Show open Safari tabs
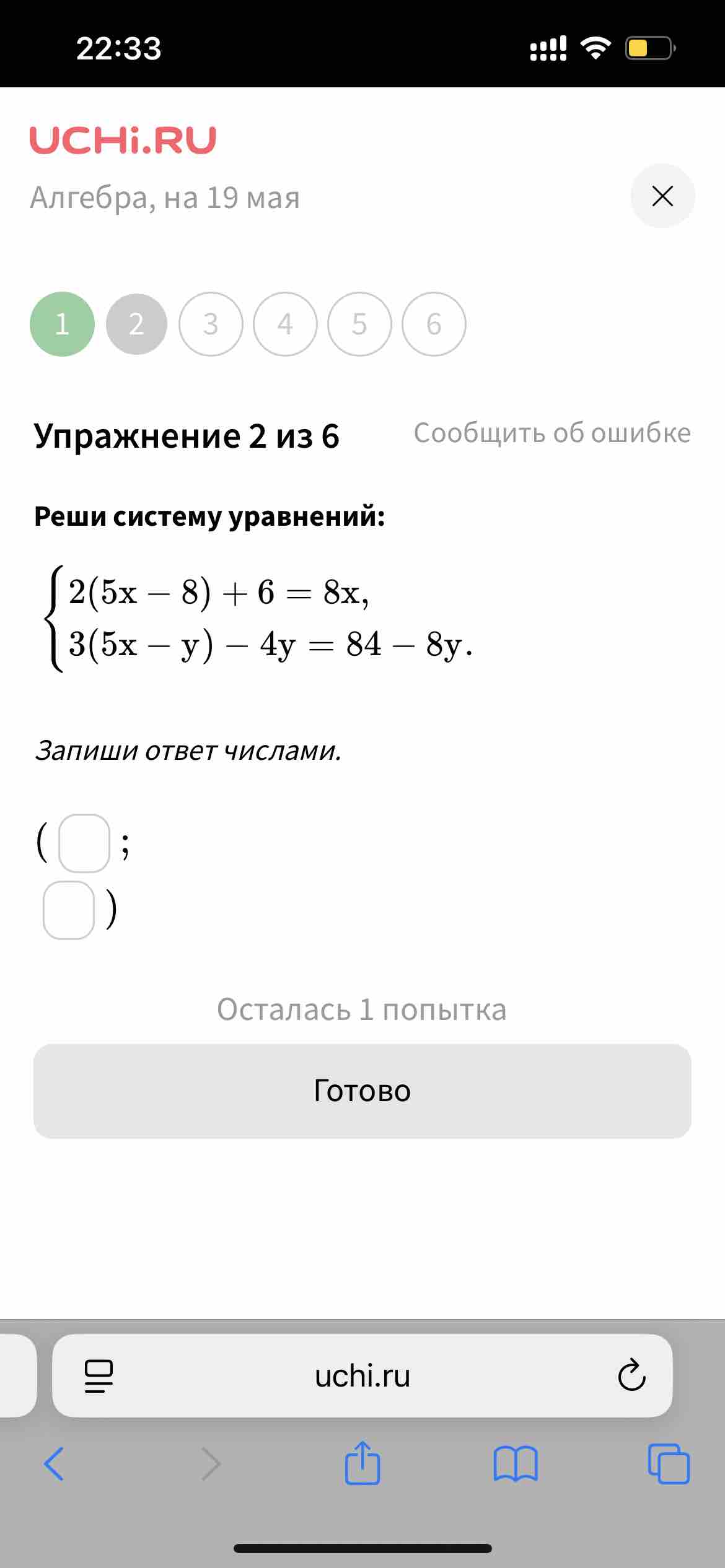Viewport: 725px width, 1568px height. (669, 1464)
